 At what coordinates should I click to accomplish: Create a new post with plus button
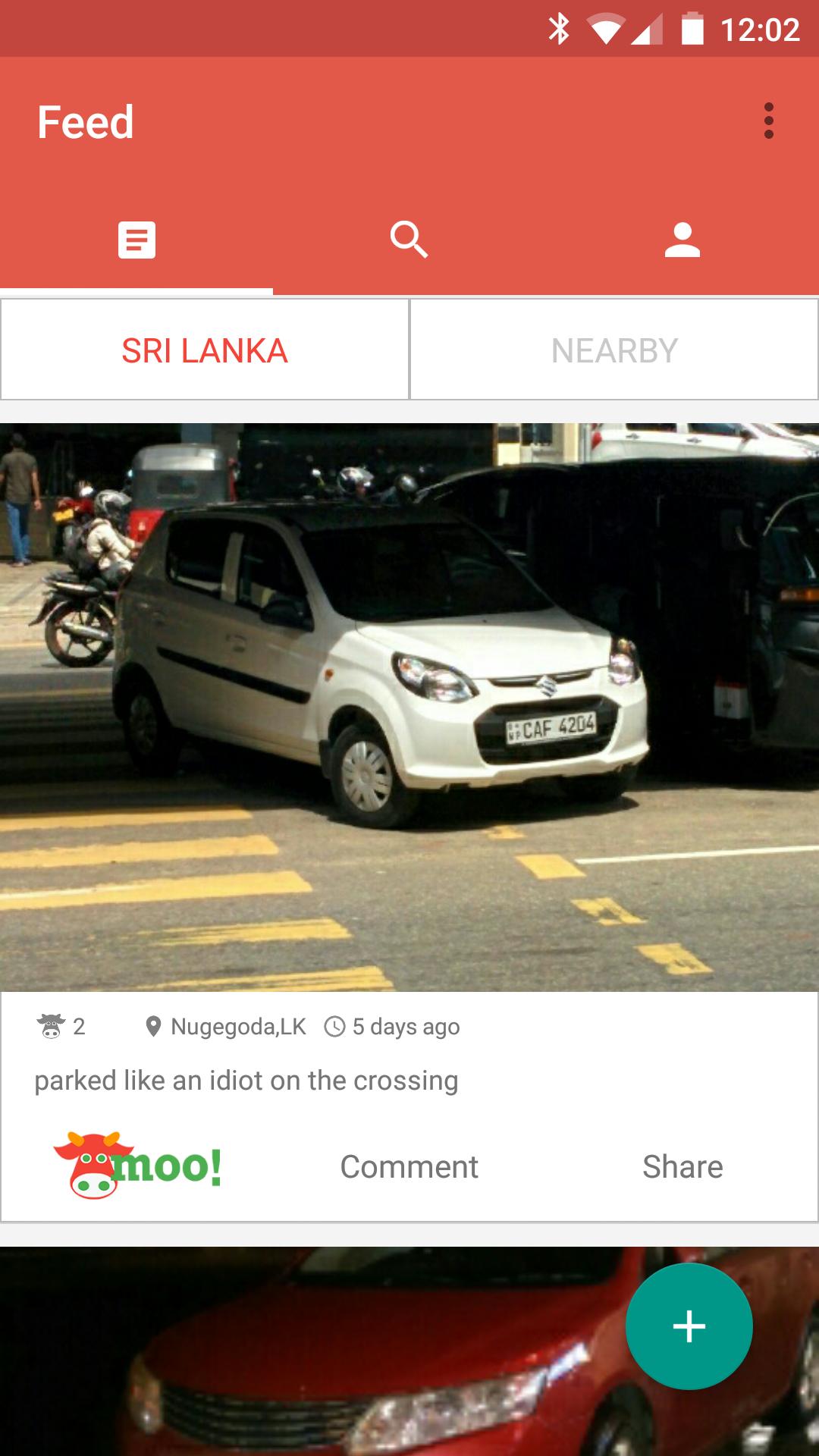(689, 1326)
